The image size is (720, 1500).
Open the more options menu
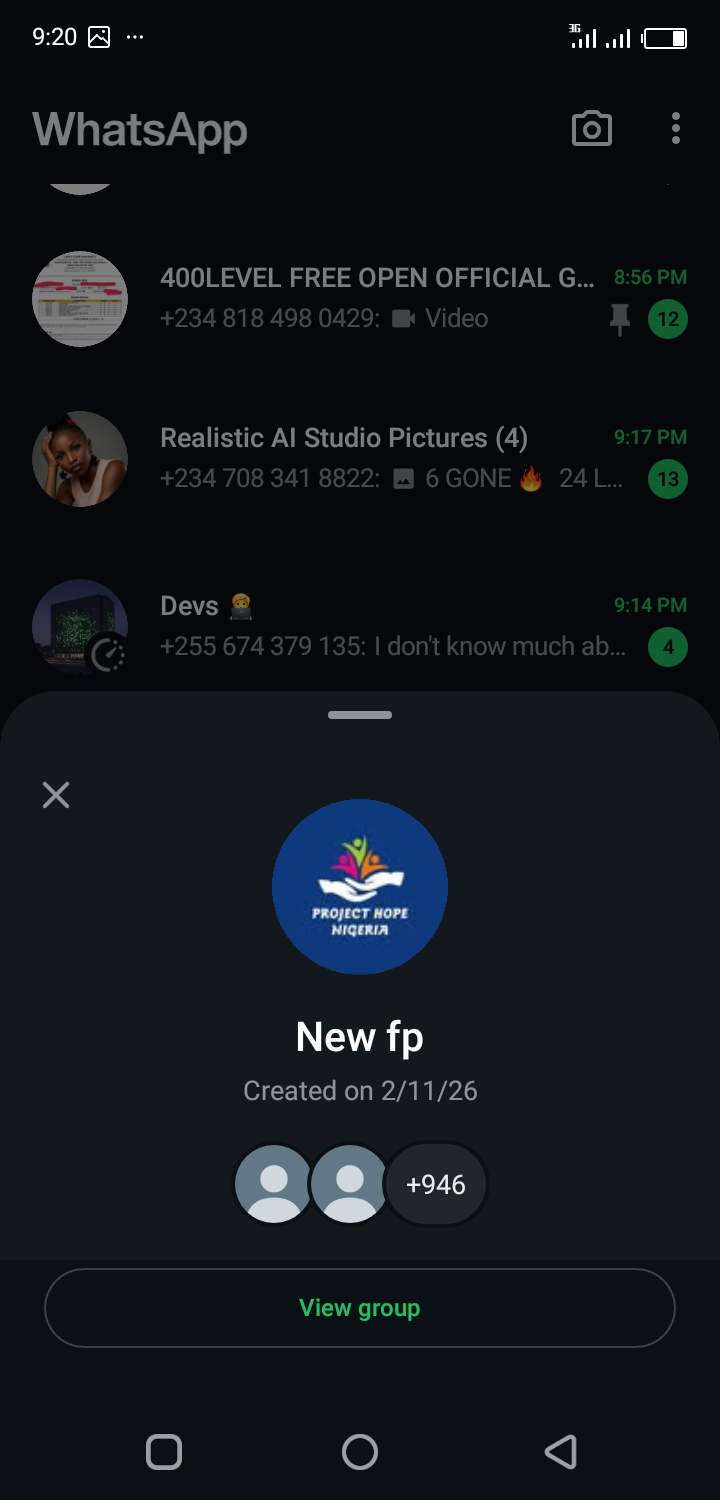676,129
